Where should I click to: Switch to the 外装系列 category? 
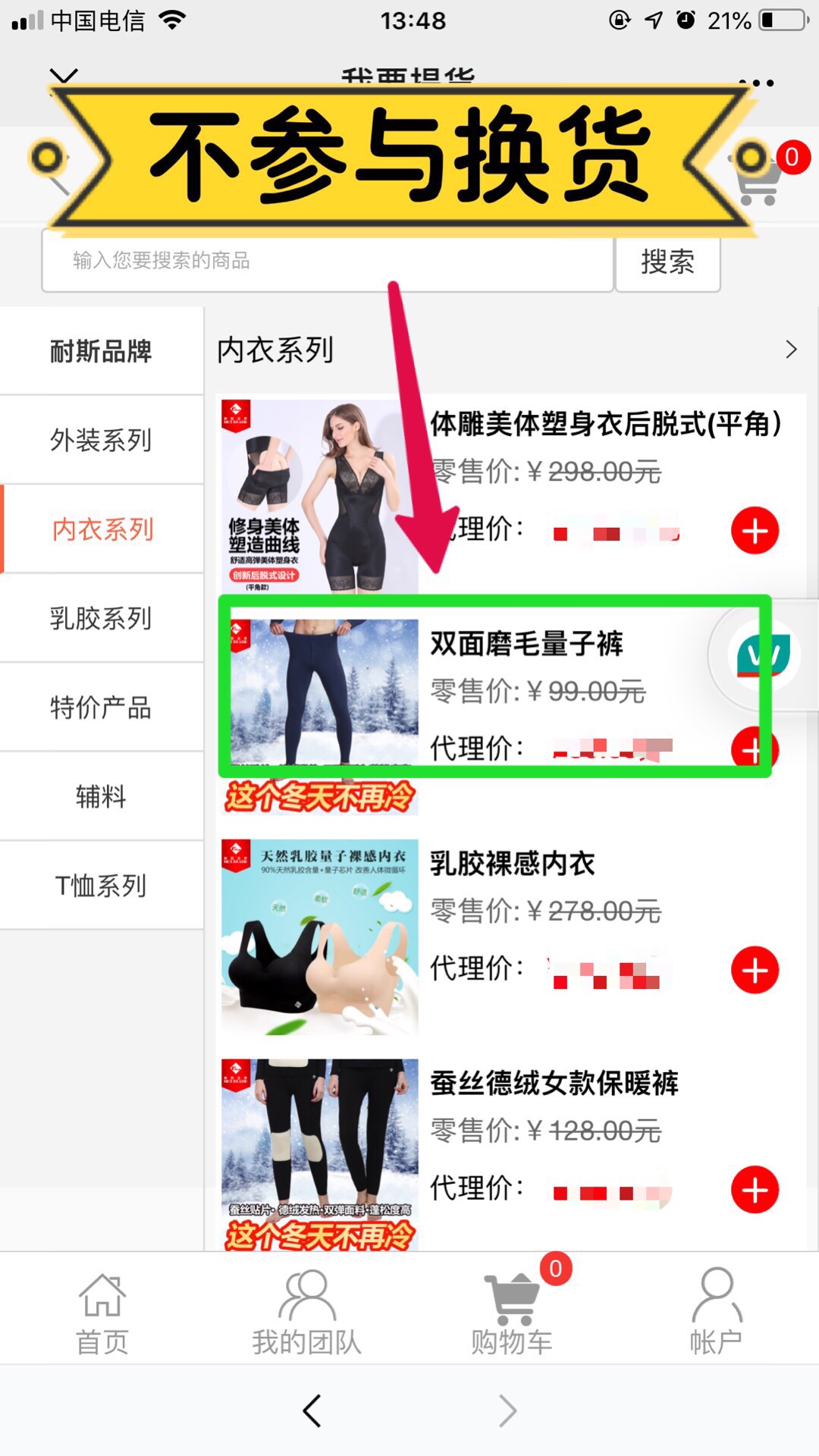[x=101, y=440]
